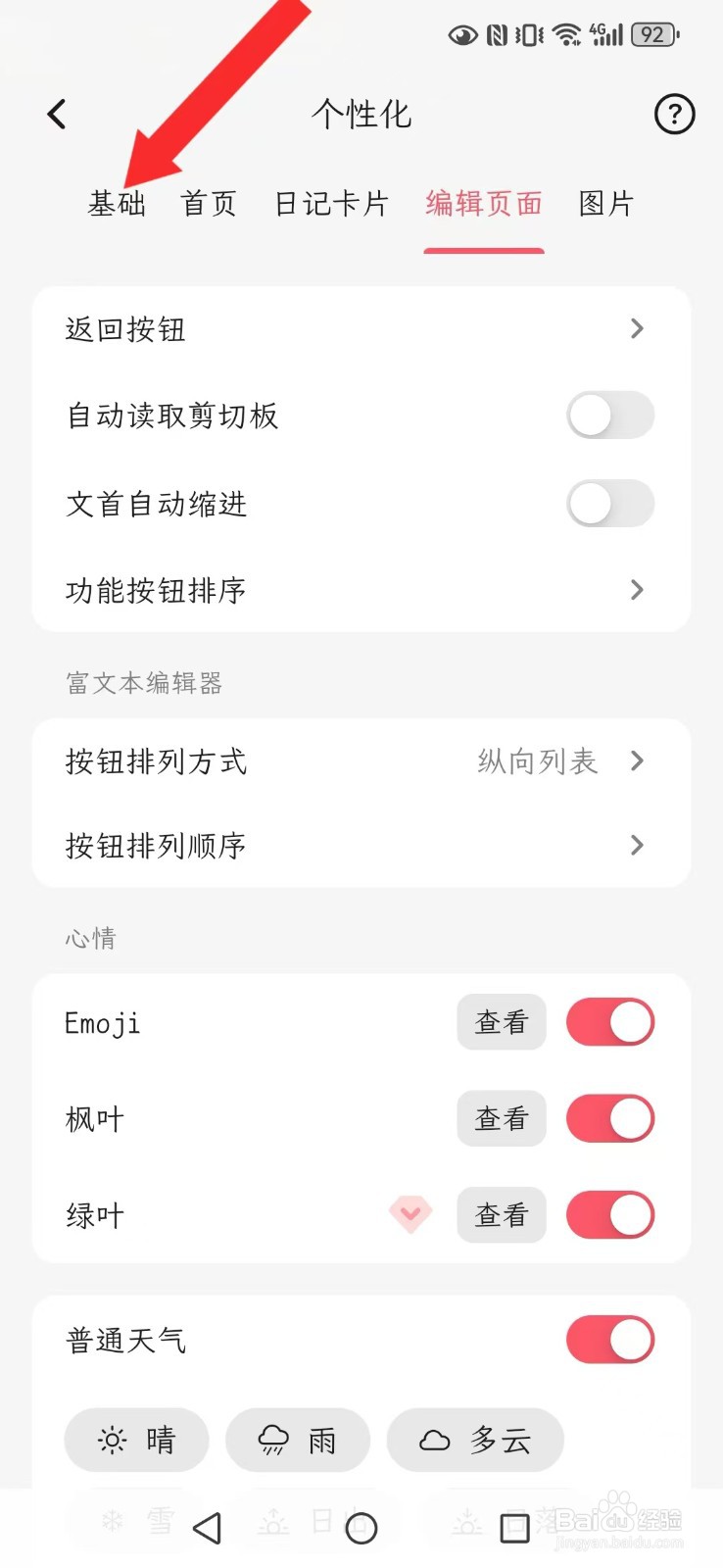
Task: Open 功能按钮排序
Action: click(361, 590)
